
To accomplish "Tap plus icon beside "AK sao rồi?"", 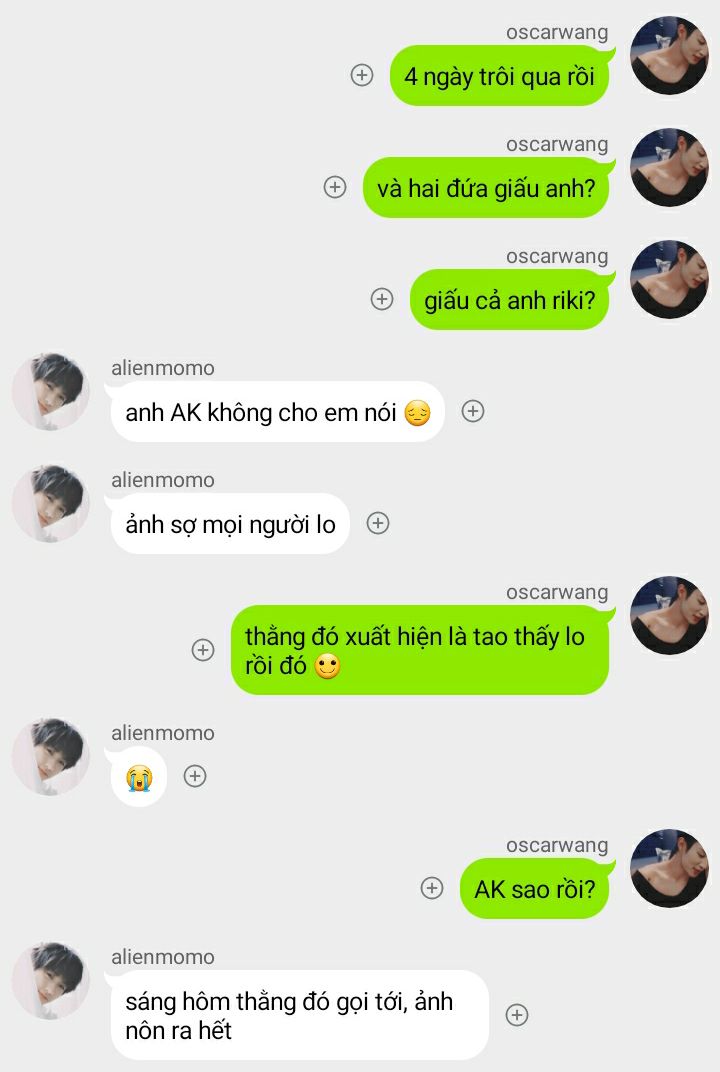I will [432, 888].
